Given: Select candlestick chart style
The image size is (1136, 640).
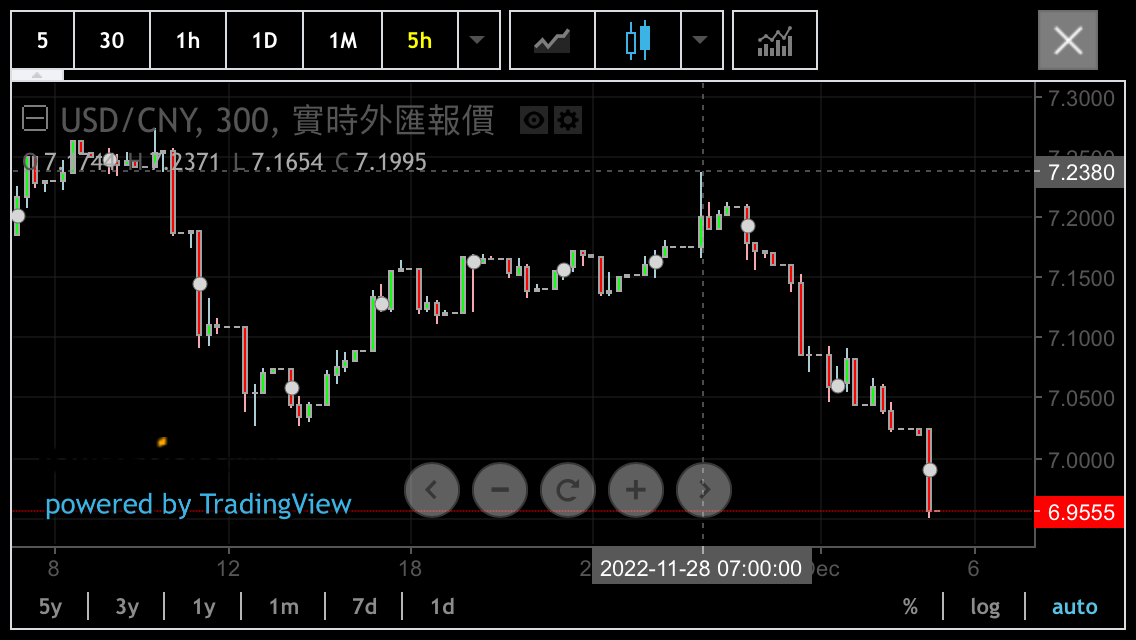Looking at the screenshot, I should 638,40.
